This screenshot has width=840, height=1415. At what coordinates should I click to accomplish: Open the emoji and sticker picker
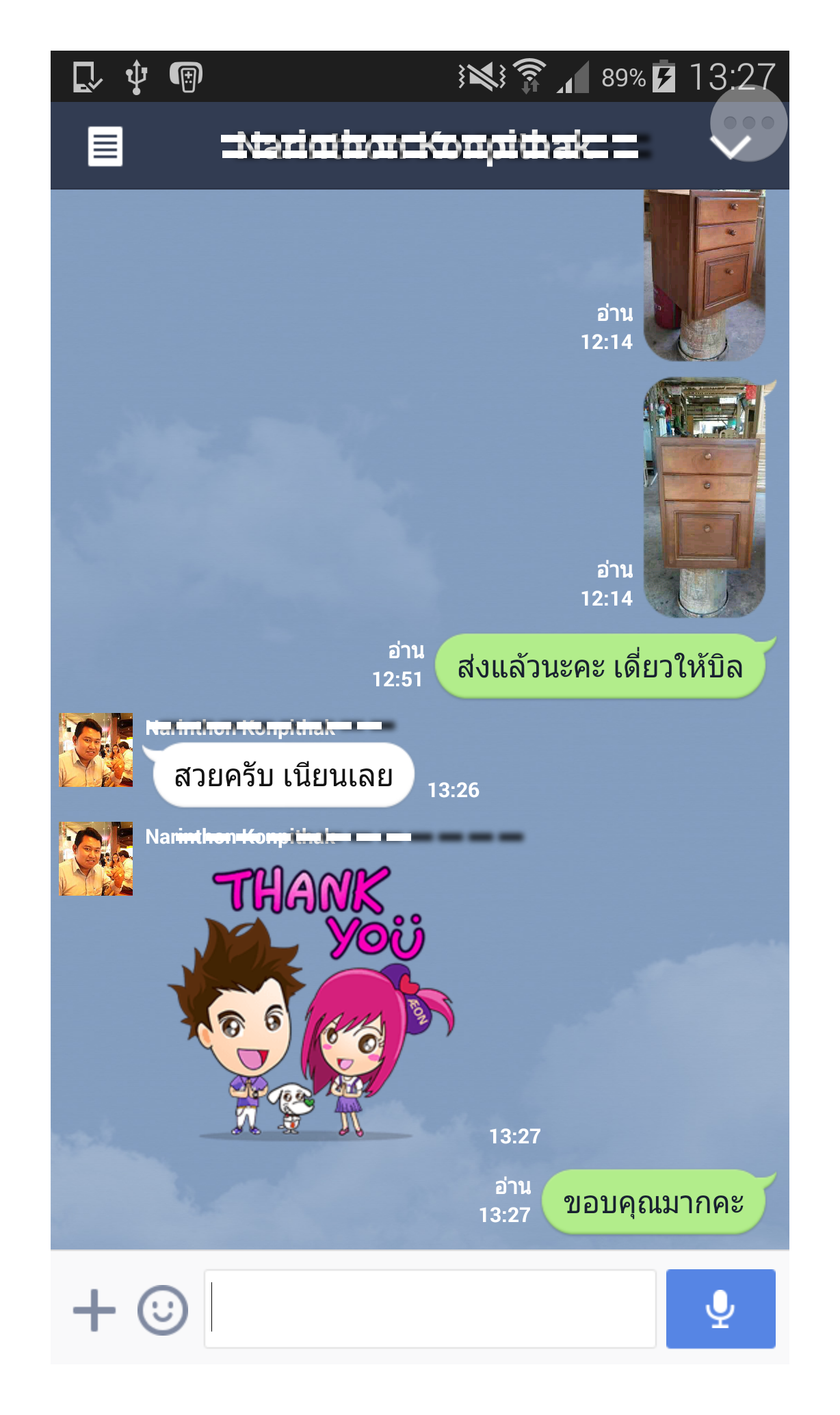(x=163, y=1310)
